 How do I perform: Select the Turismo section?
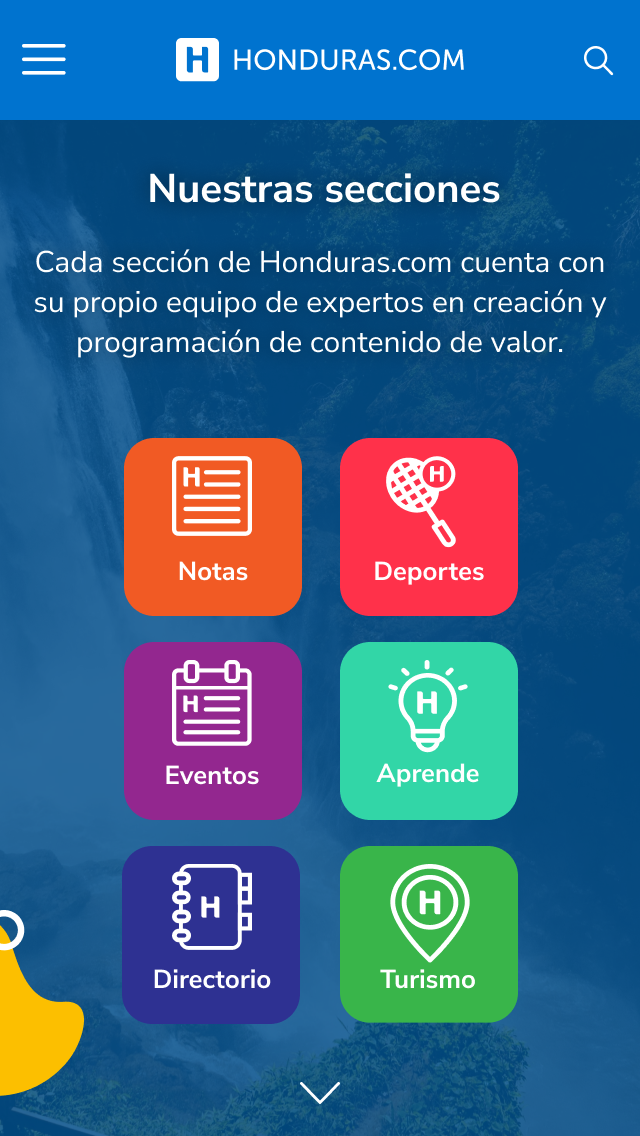point(429,935)
